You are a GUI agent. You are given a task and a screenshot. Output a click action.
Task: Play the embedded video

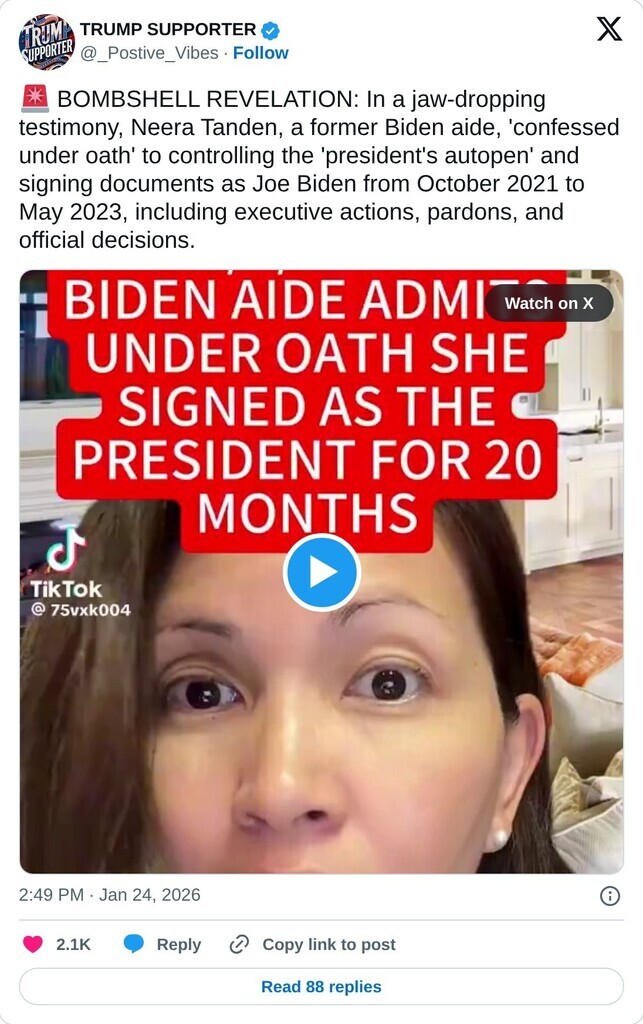pyautogui.click(x=321, y=572)
